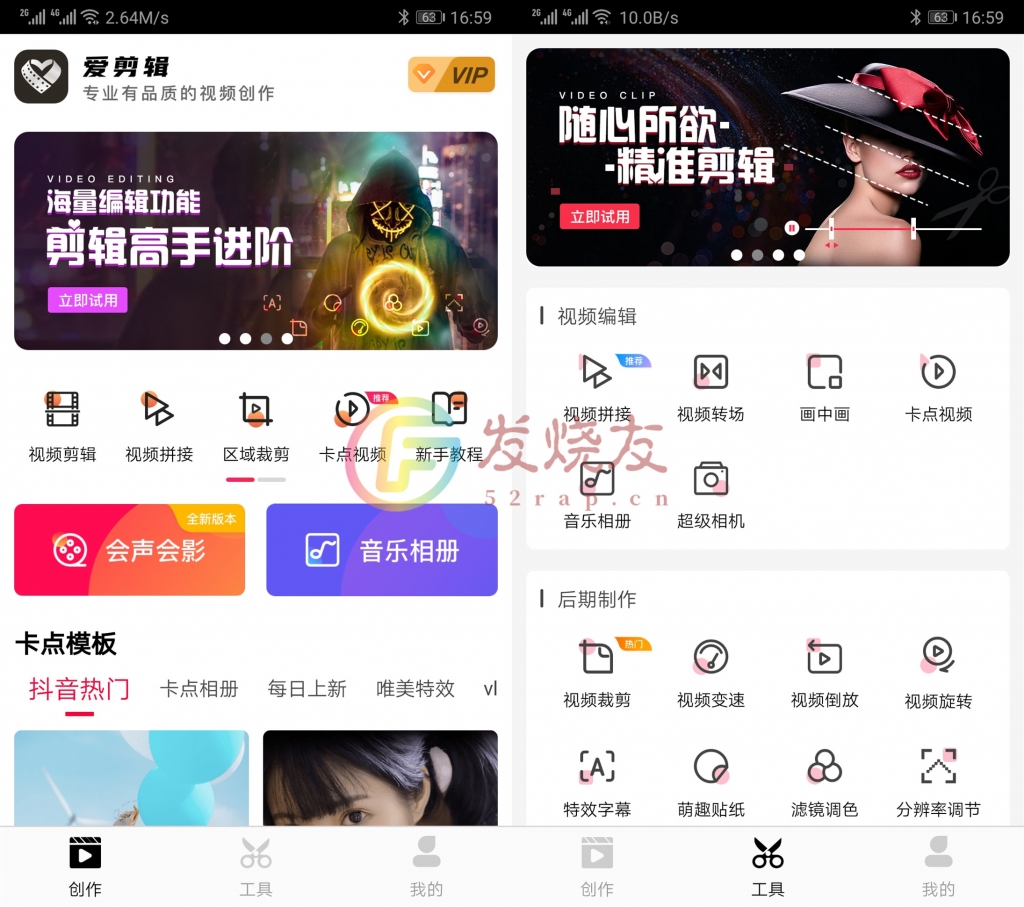The height and width of the screenshot is (907, 1024).
Task: Open the 画中画 picture-in-picture tool
Action: click(825, 387)
